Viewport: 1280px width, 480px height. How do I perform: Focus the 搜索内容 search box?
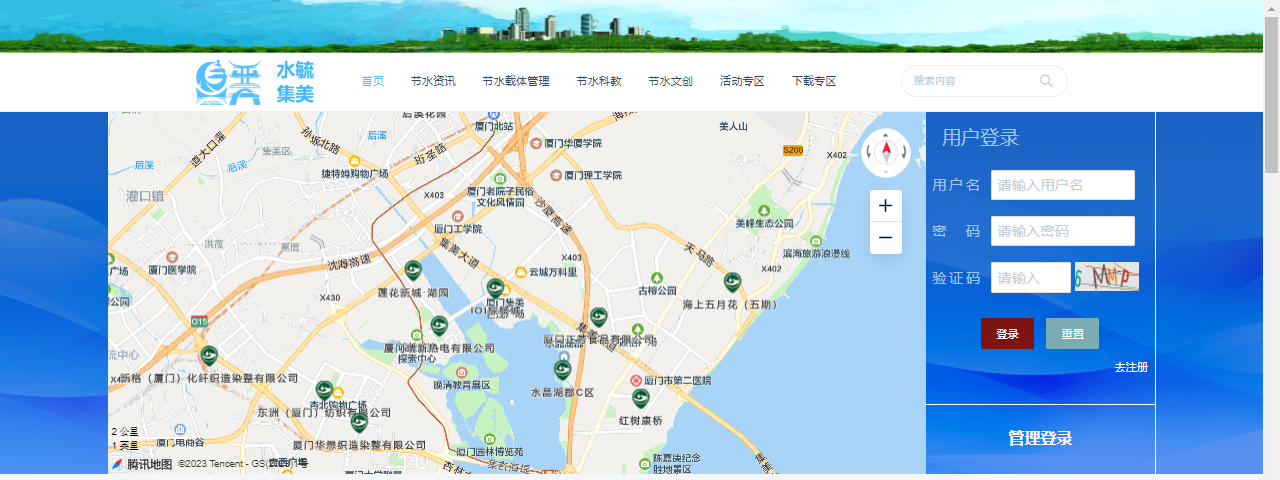(x=970, y=81)
